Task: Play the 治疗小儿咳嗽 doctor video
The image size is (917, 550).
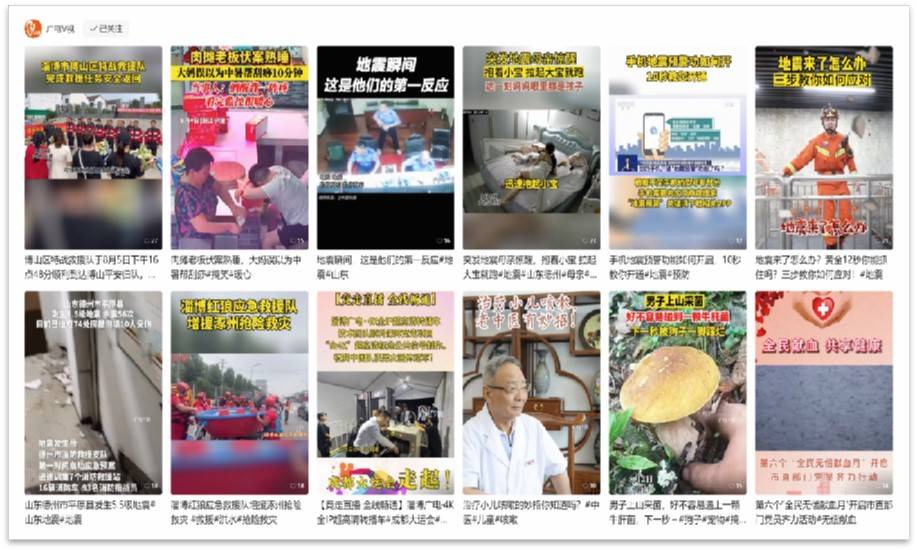Action: coord(531,393)
